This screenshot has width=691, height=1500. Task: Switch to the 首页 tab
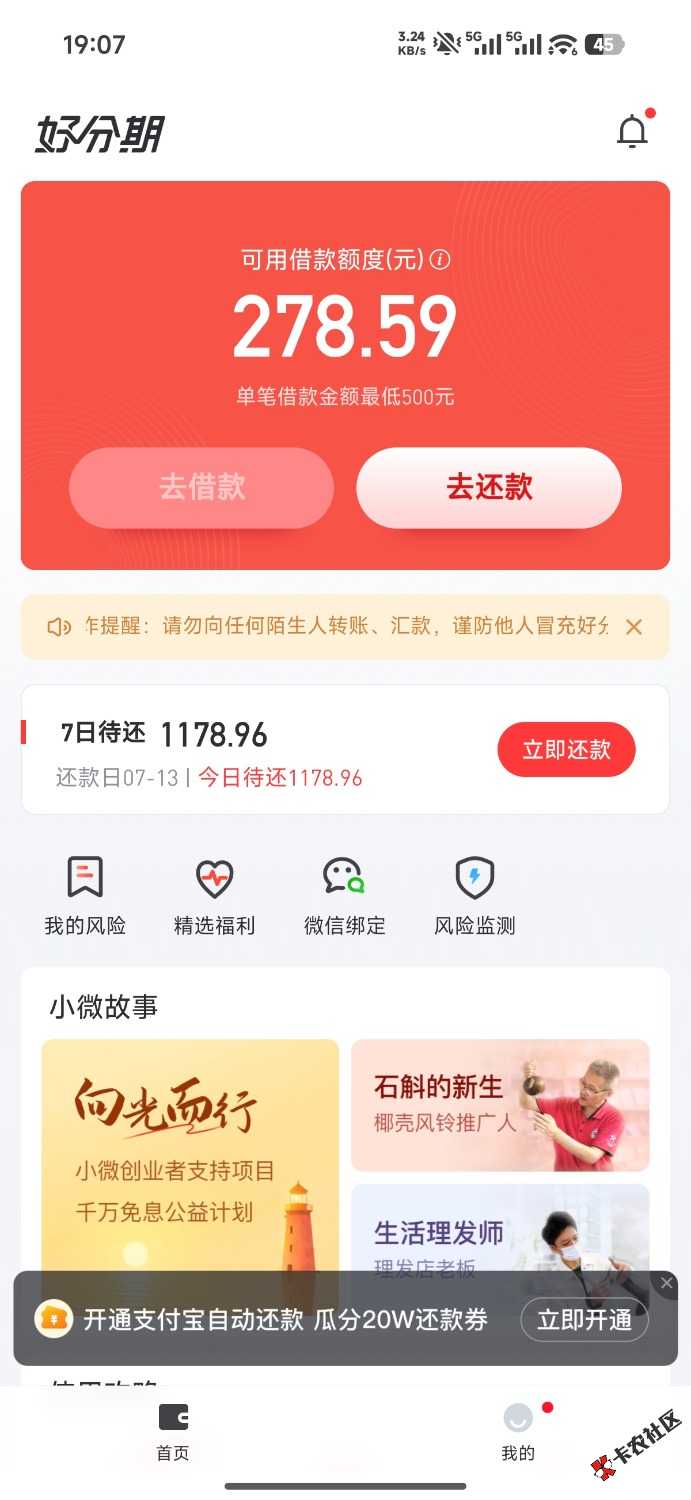coord(173,1433)
